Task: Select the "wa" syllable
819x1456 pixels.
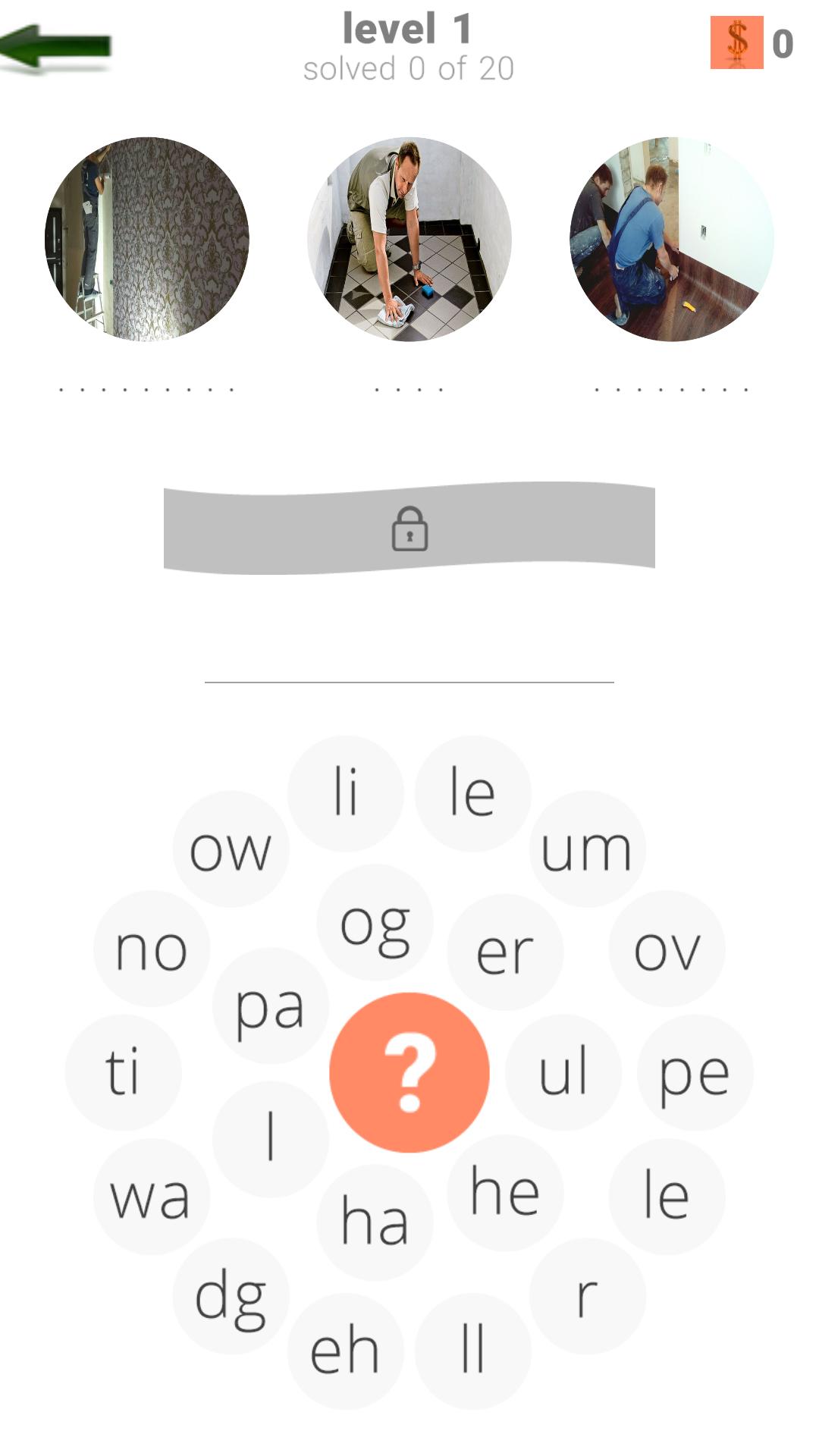Action: 151,1197
